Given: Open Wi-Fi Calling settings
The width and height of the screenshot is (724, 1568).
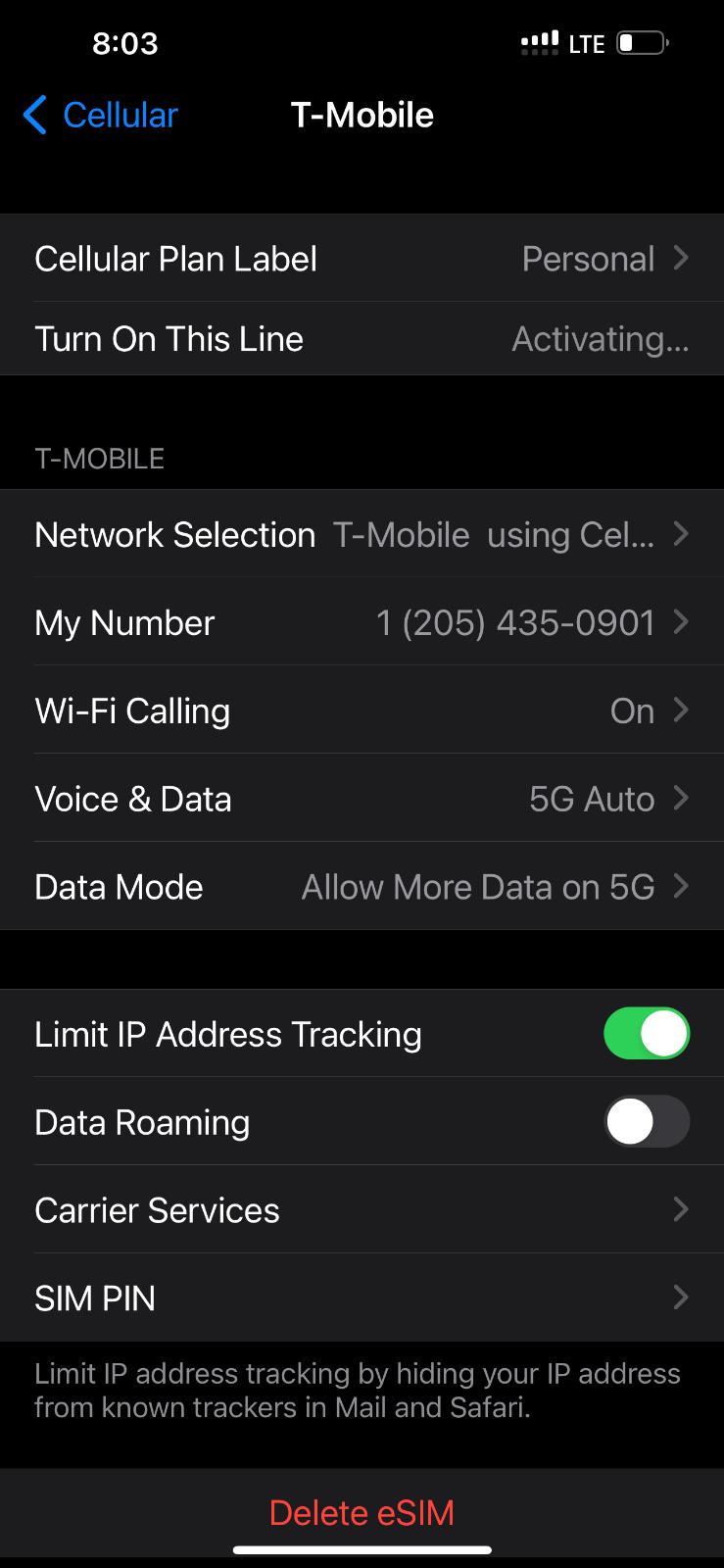Looking at the screenshot, I should 362,711.
